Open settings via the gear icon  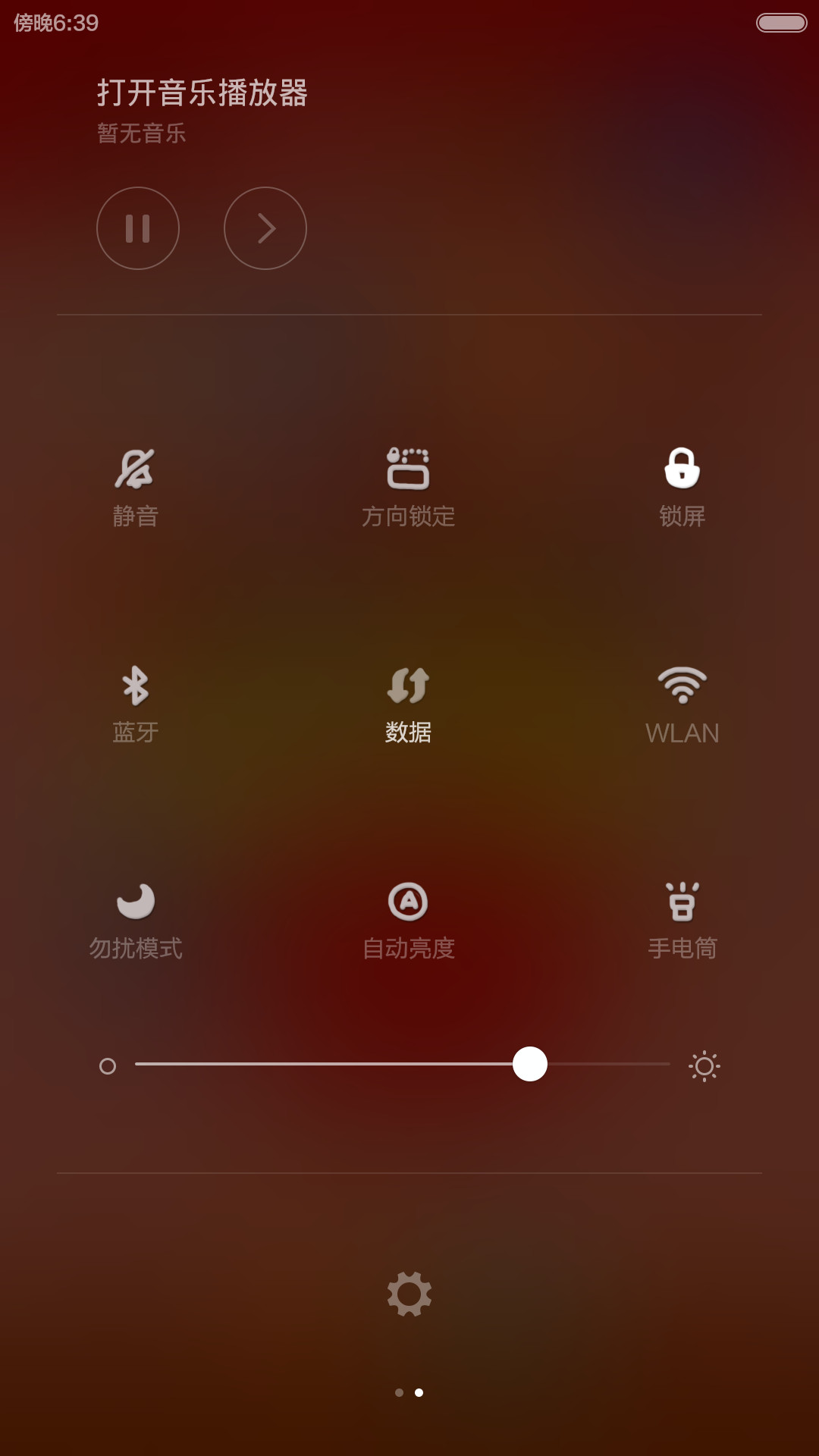click(409, 1294)
